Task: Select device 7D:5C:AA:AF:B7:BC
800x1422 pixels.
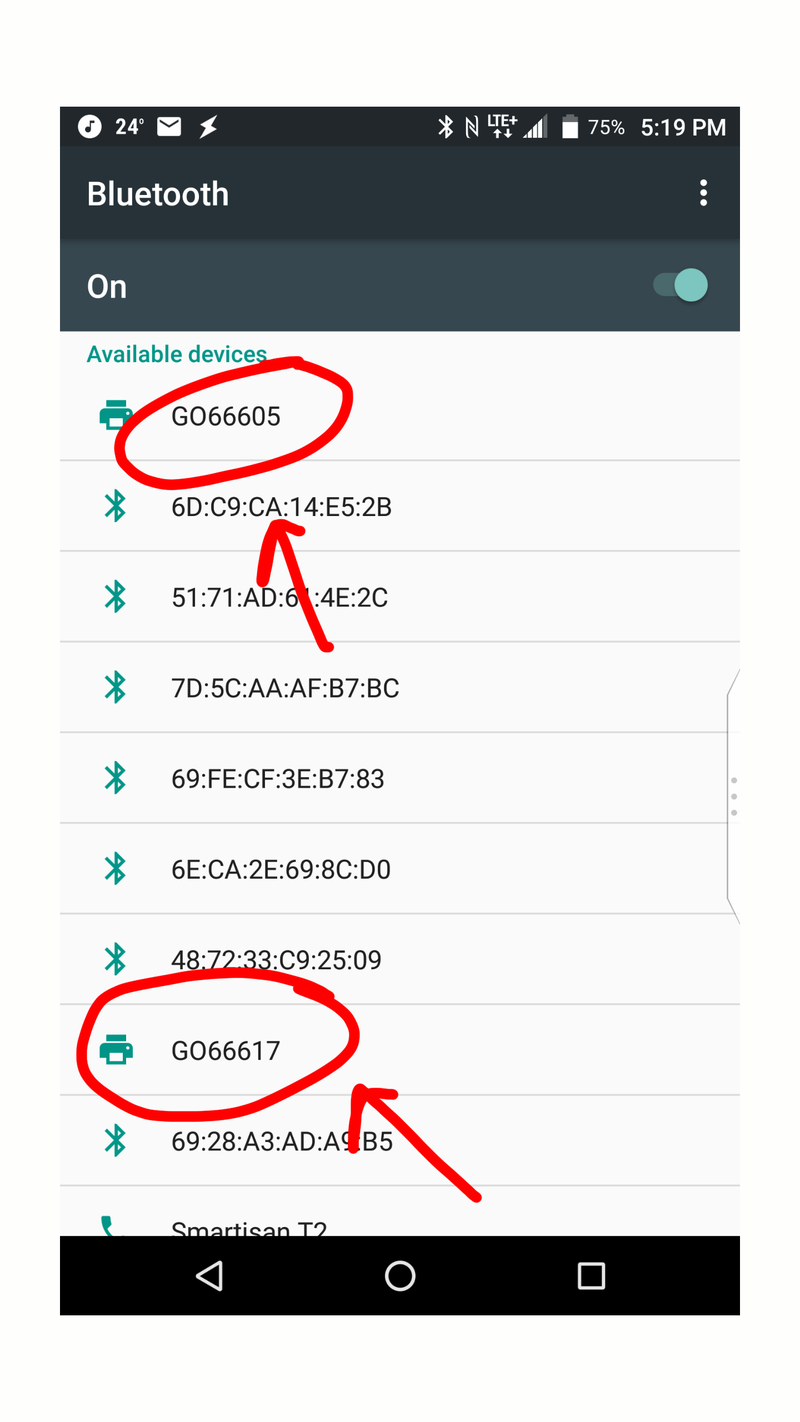Action: click(400, 688)
